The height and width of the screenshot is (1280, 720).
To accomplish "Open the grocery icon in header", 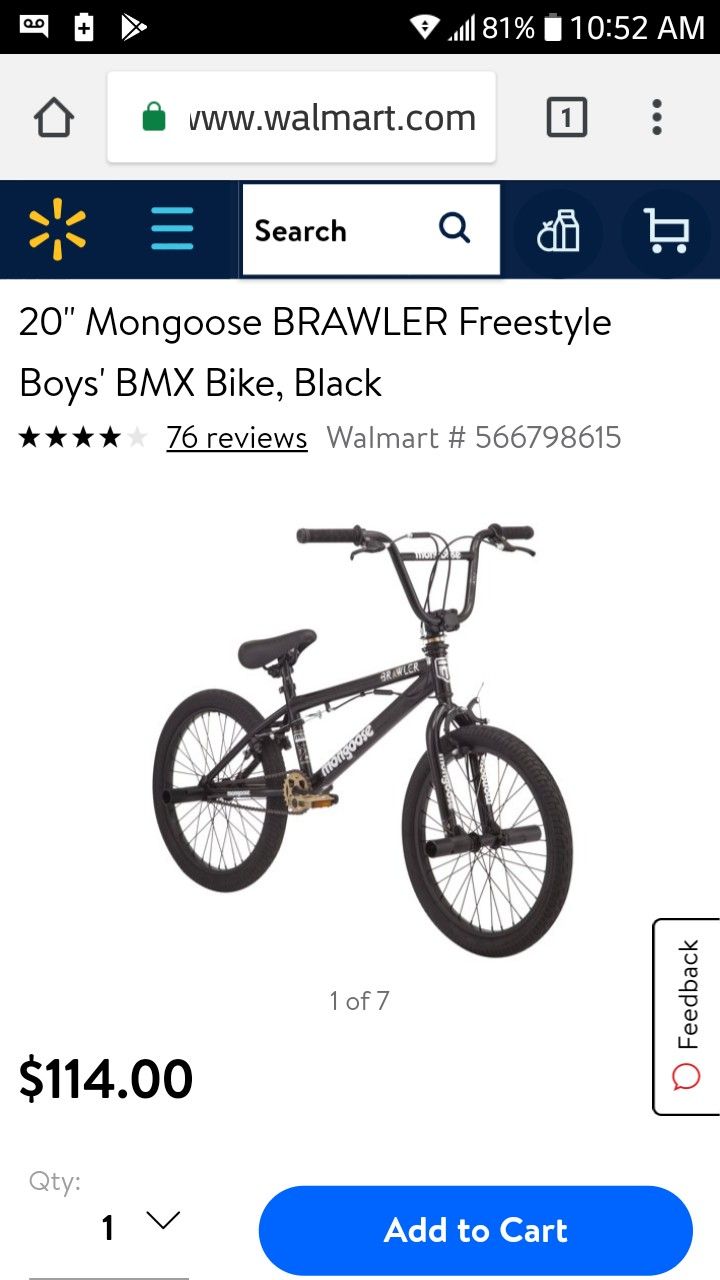I will coord(558,232).
